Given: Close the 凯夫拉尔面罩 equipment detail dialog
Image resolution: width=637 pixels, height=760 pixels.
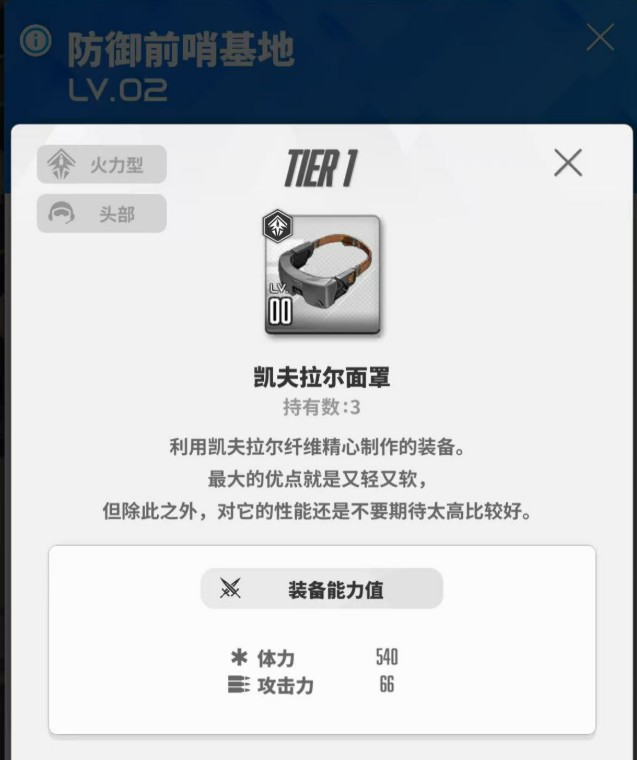Looking at the screenshot, I should click(567, 163).
